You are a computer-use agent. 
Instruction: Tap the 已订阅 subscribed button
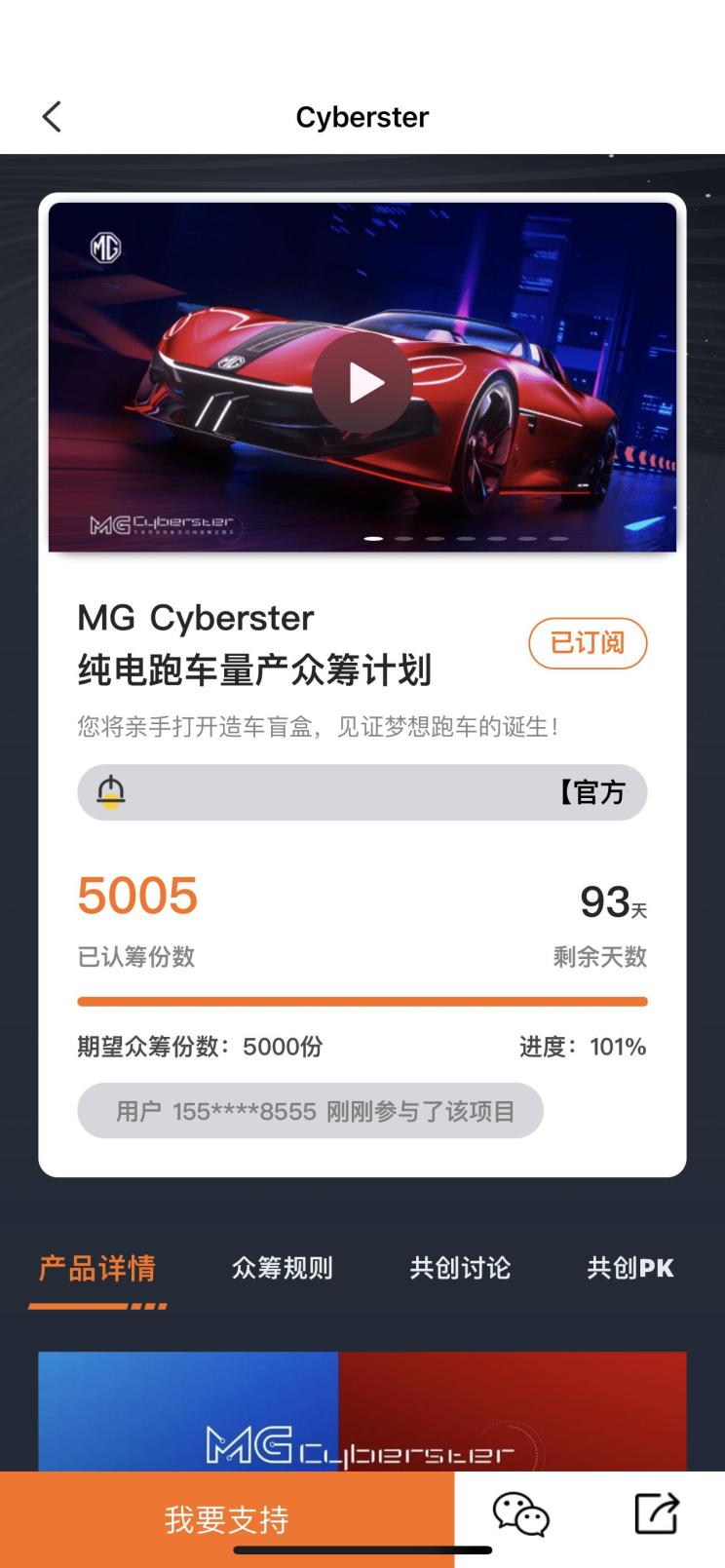point(588,643)
